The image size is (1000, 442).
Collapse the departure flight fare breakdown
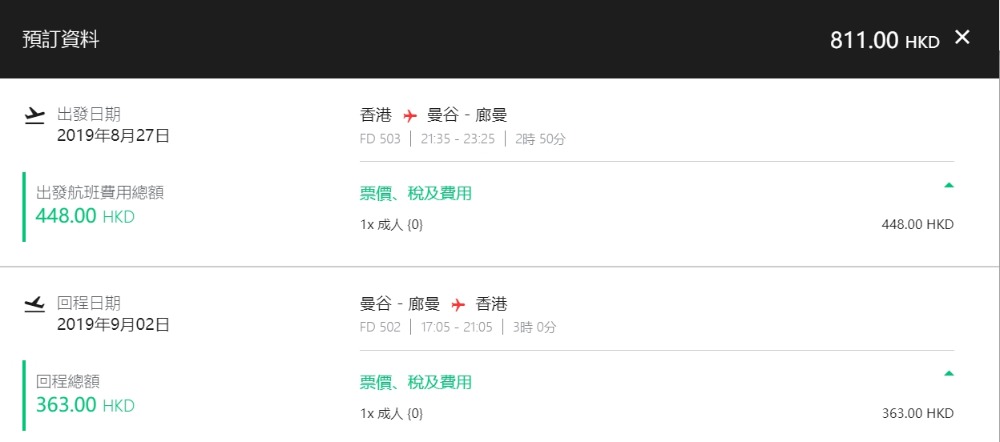coord(948,185)
